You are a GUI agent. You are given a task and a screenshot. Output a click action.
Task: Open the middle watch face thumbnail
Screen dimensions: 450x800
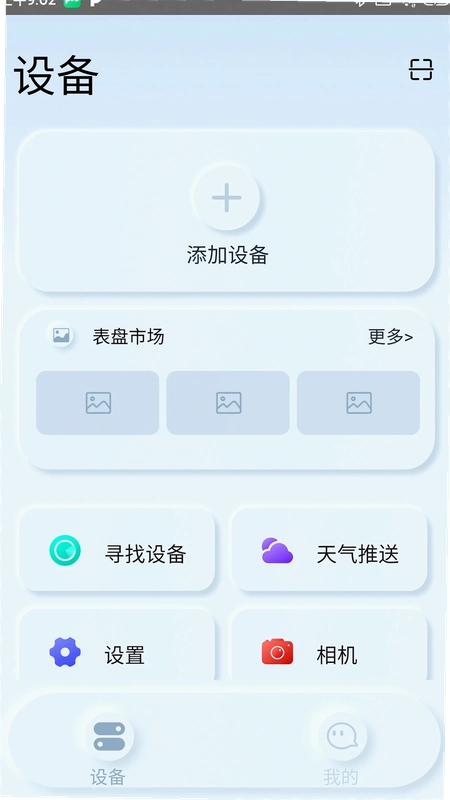tap(228, 403)
